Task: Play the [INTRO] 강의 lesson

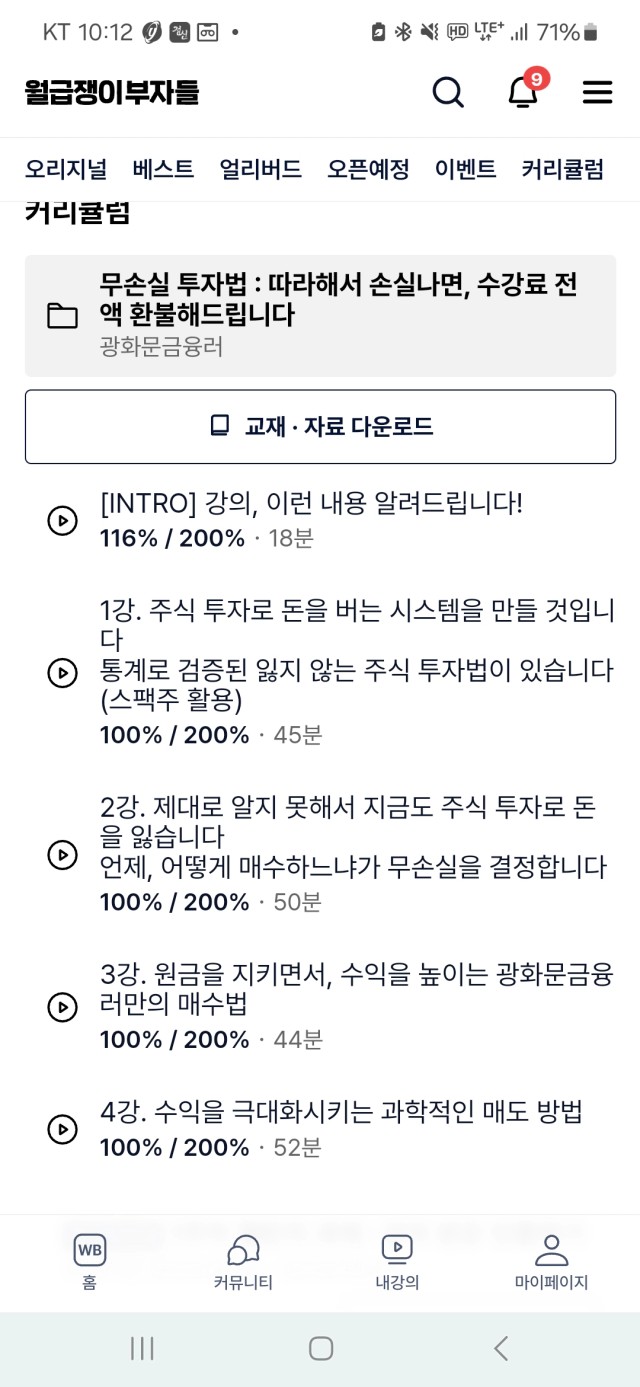Action: click(320, 520)
